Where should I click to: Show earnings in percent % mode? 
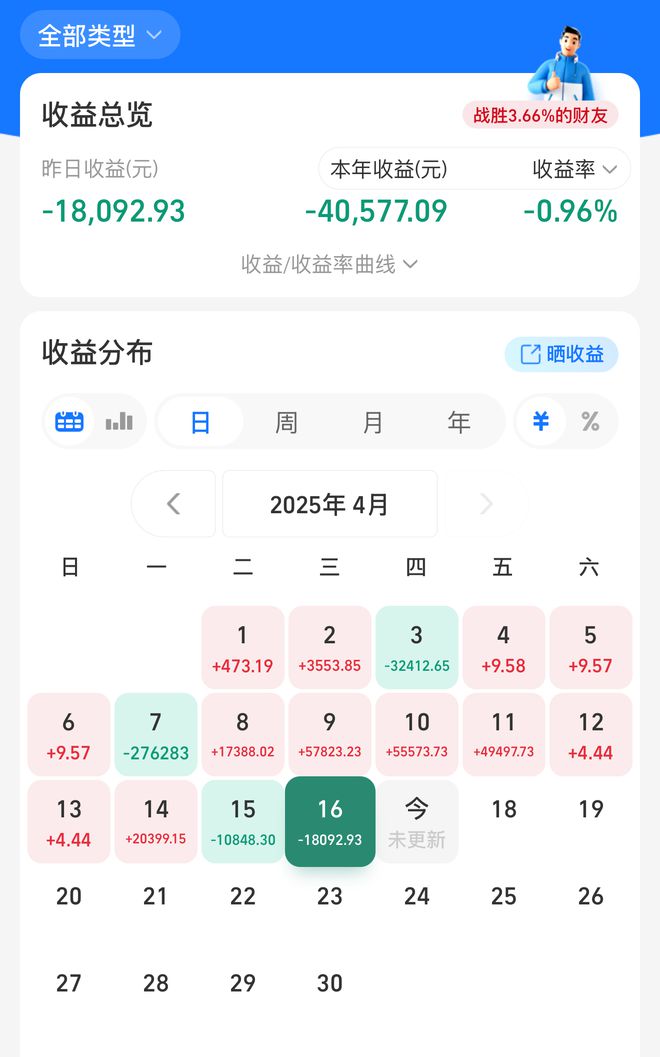click(x=590, y=422)
